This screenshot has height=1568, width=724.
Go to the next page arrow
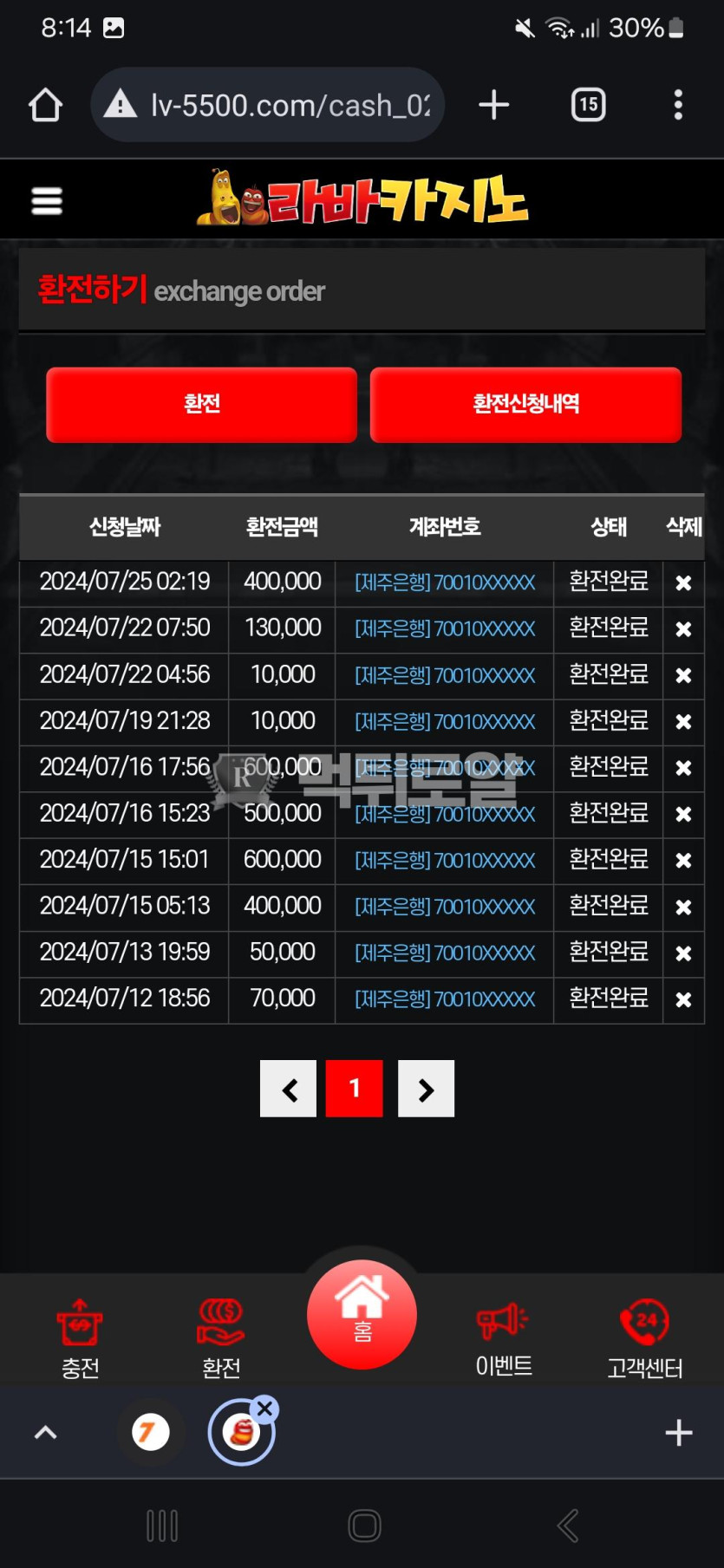(x=426, y=1089)
